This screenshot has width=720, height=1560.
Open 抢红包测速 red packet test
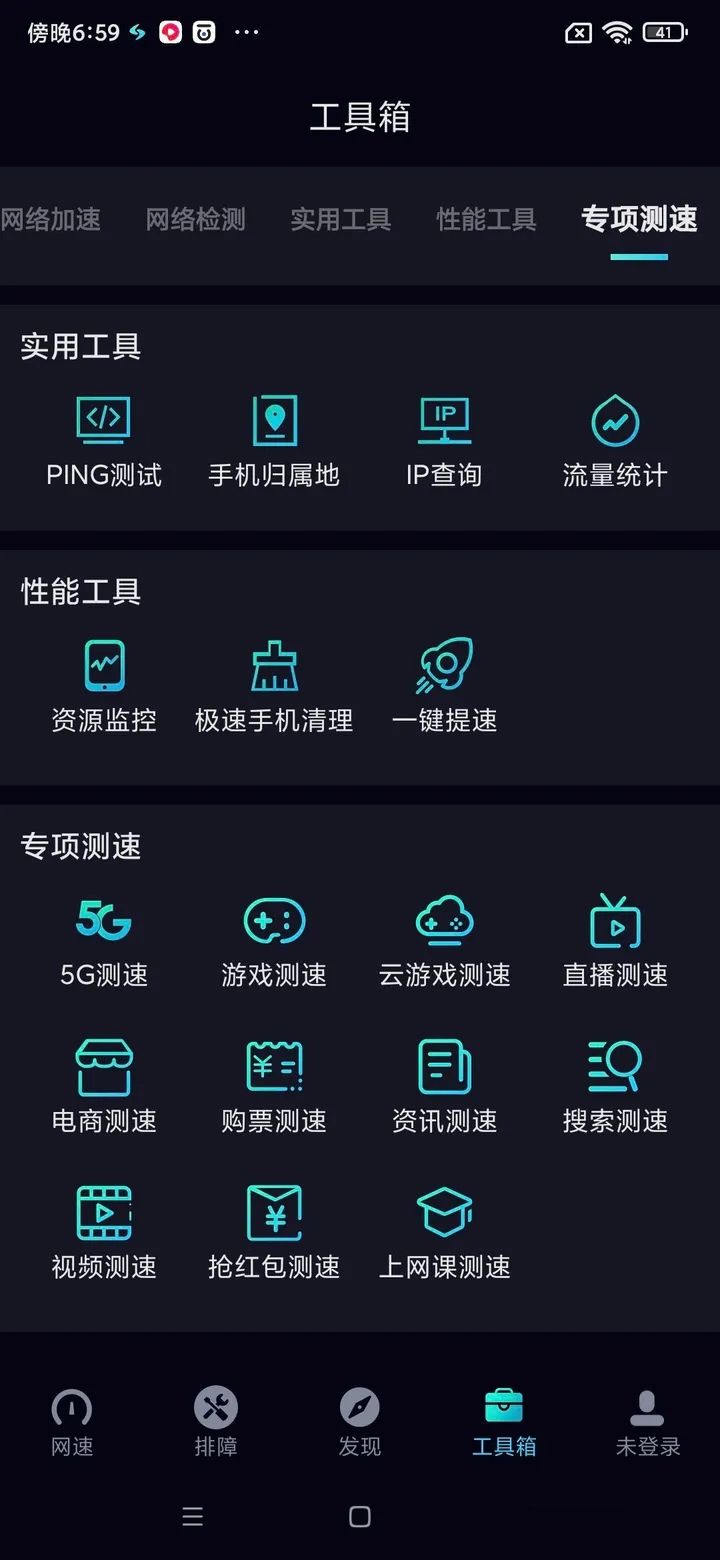coord(273,1230)
